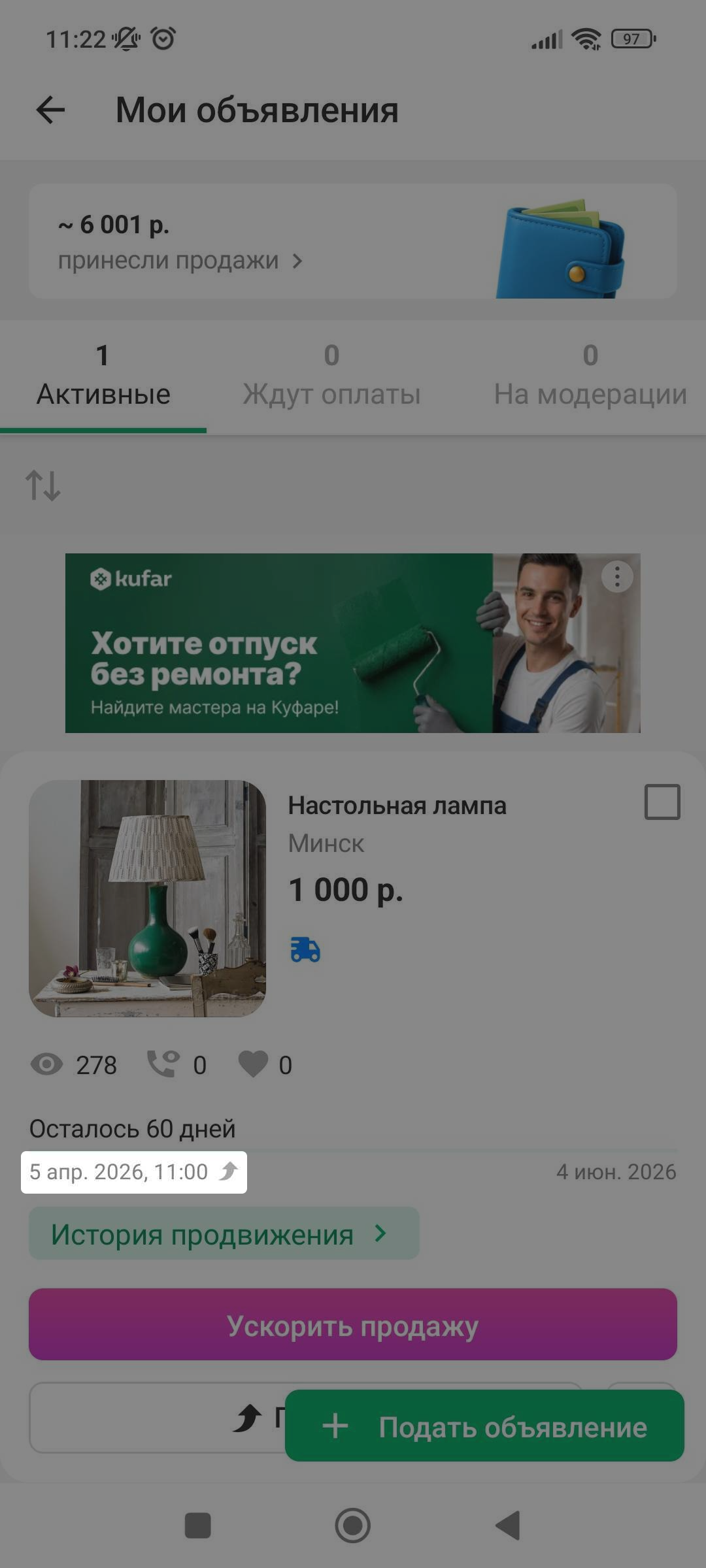Switch to the Ждут оплаты tab

pyautogui.click(x=331, y=377)
